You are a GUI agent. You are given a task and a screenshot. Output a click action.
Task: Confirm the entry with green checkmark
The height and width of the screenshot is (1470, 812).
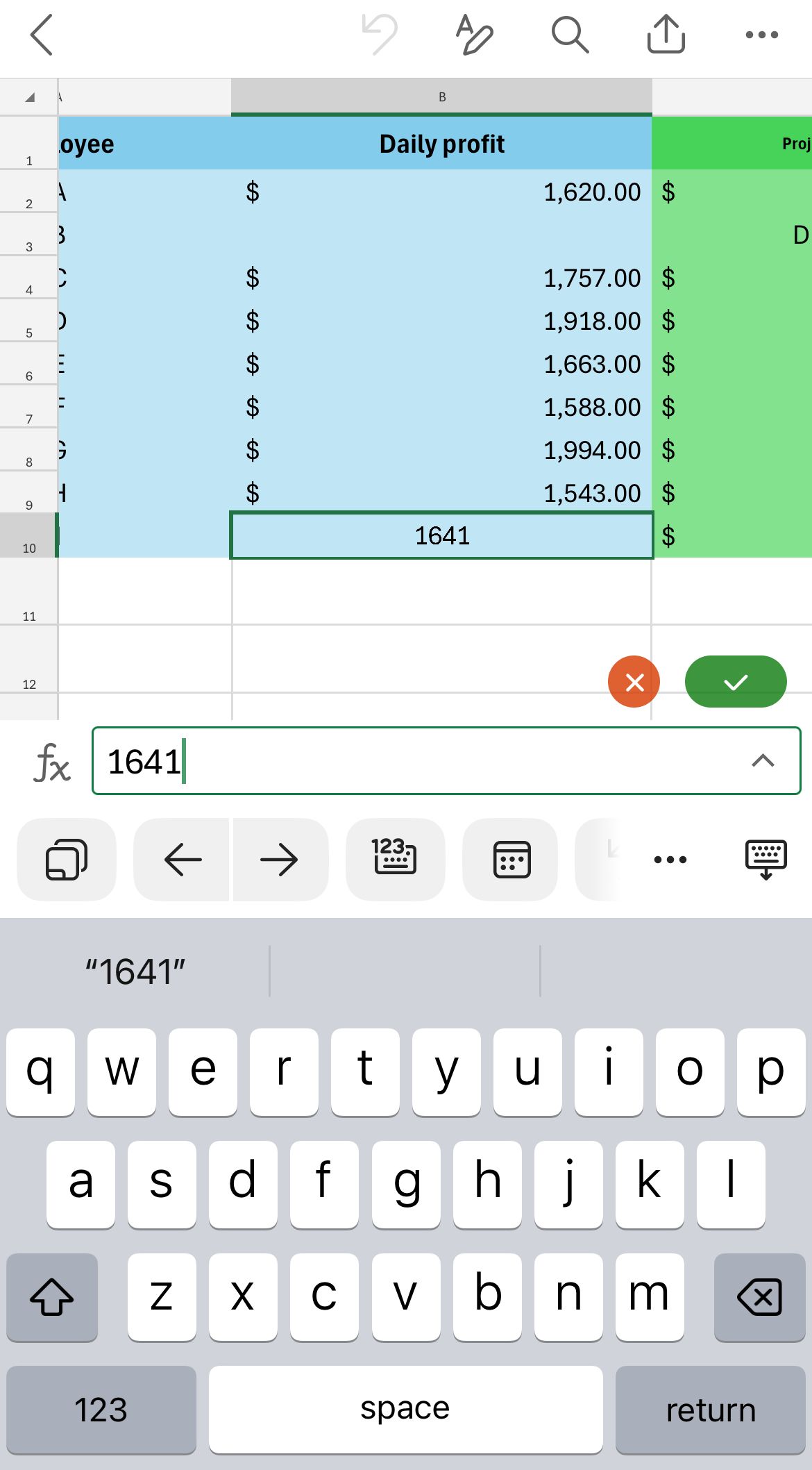736,682
